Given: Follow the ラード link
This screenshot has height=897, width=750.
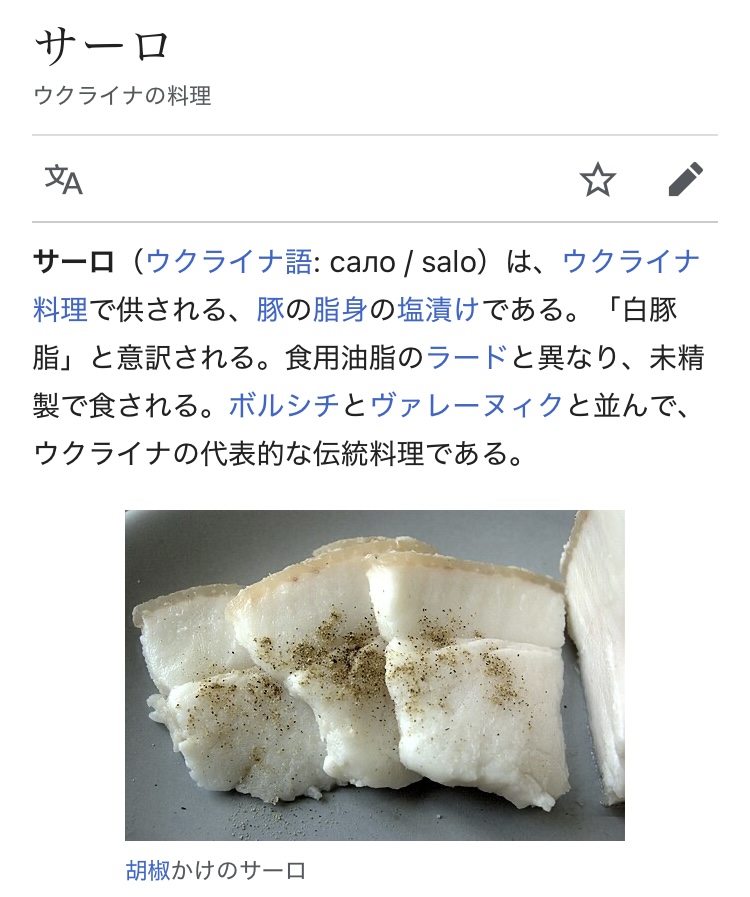Looking at the screenshot, I should 468,357.
